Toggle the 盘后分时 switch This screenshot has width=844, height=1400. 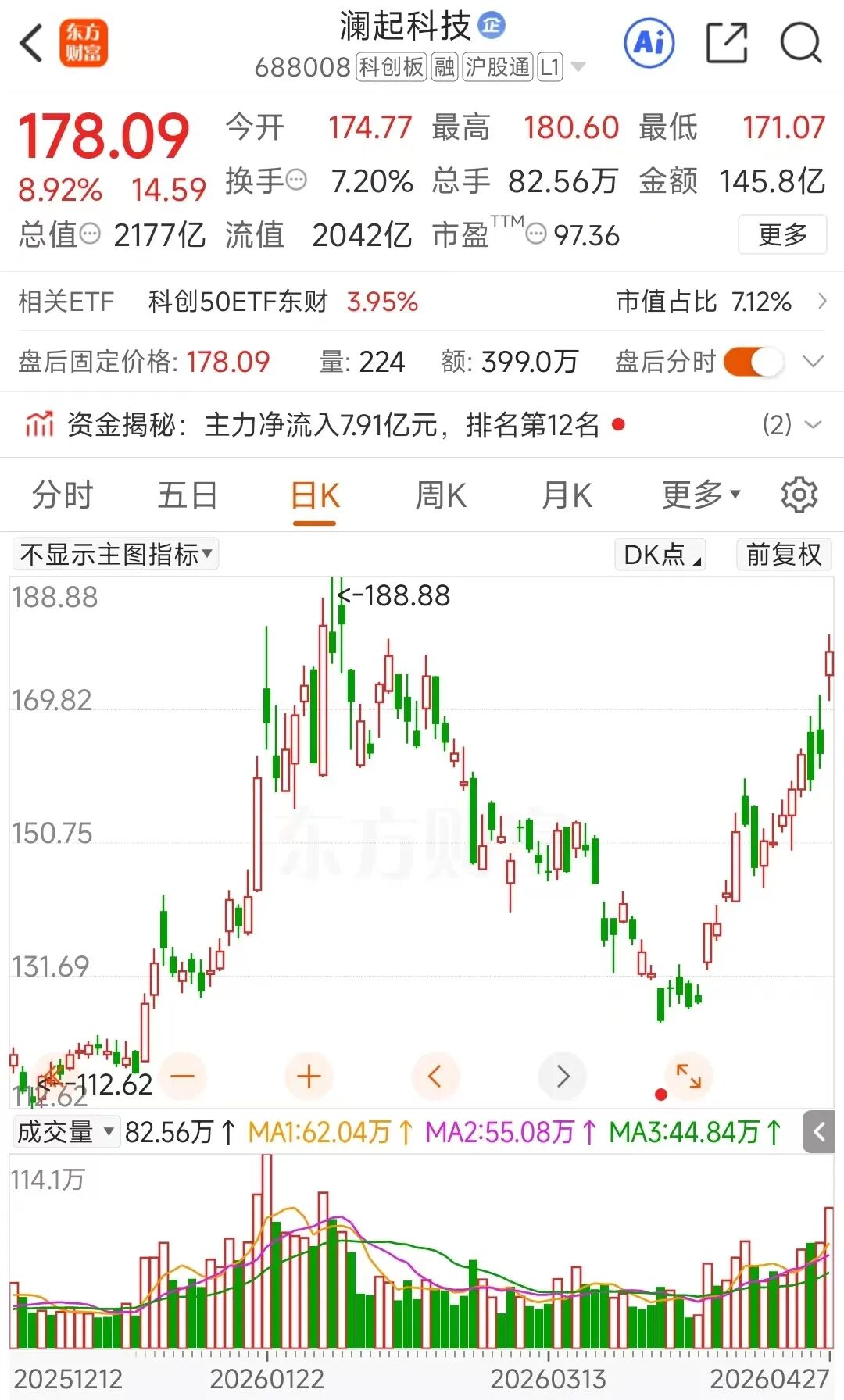coord(753,362)
